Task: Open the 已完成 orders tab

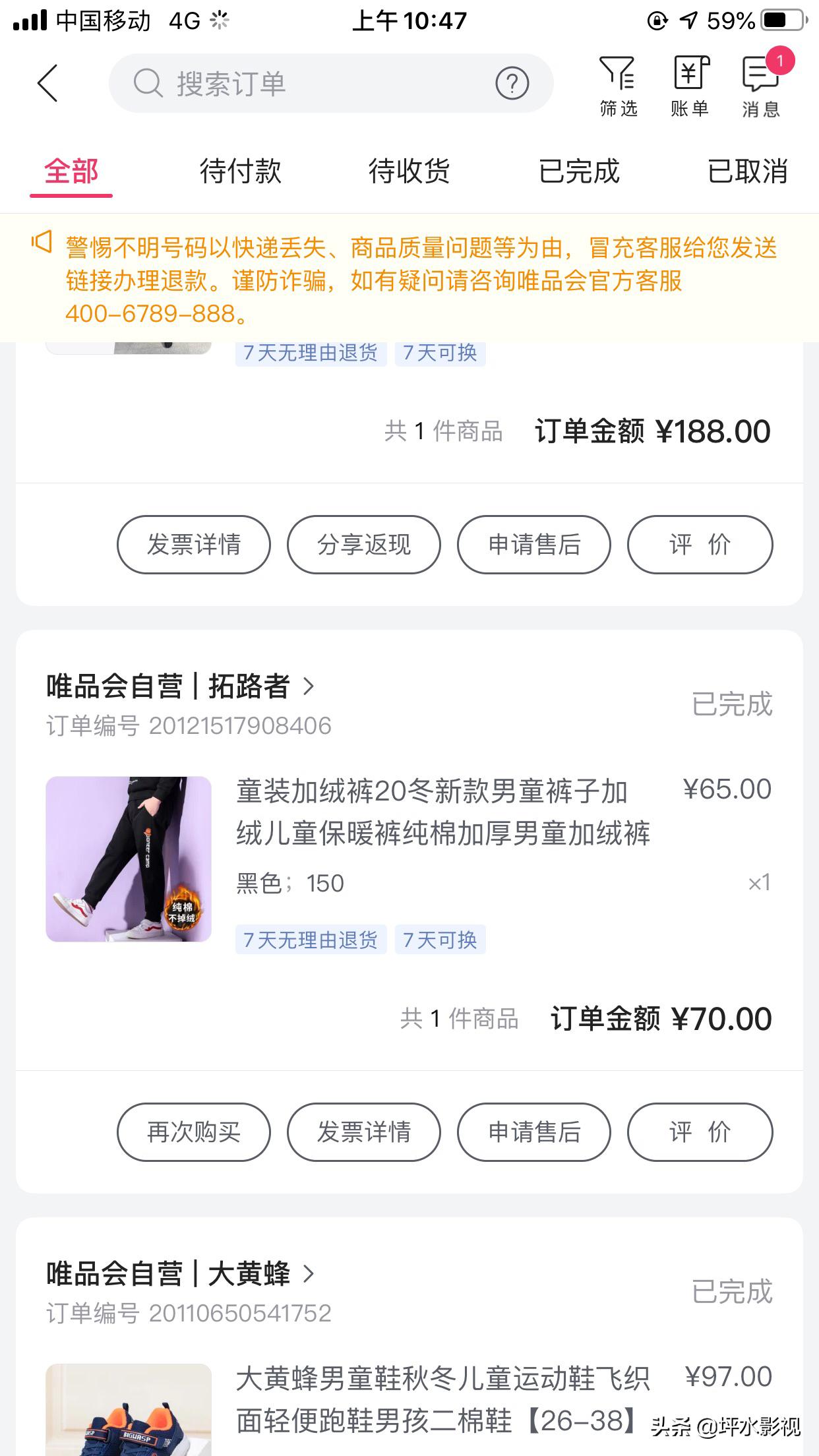Action: [580, 171]
